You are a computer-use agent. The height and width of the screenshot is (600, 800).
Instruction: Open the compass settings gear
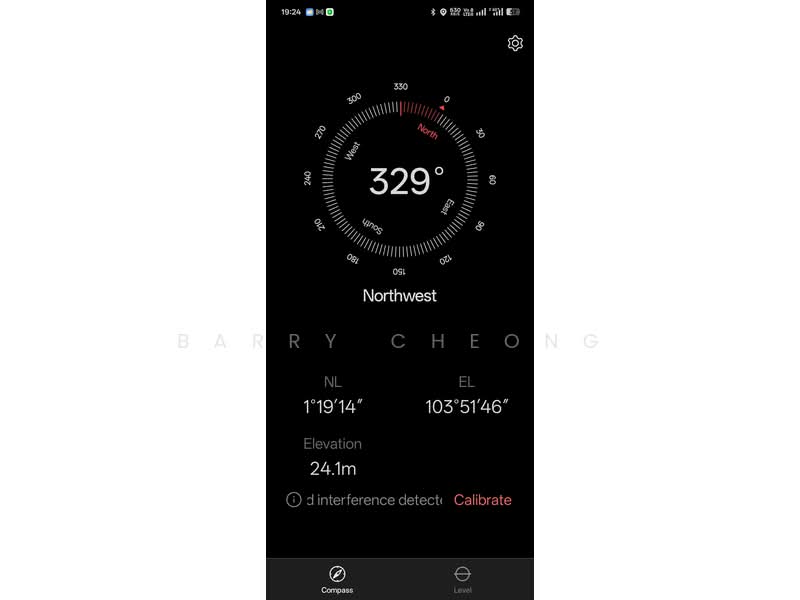(x=515, y=43)
